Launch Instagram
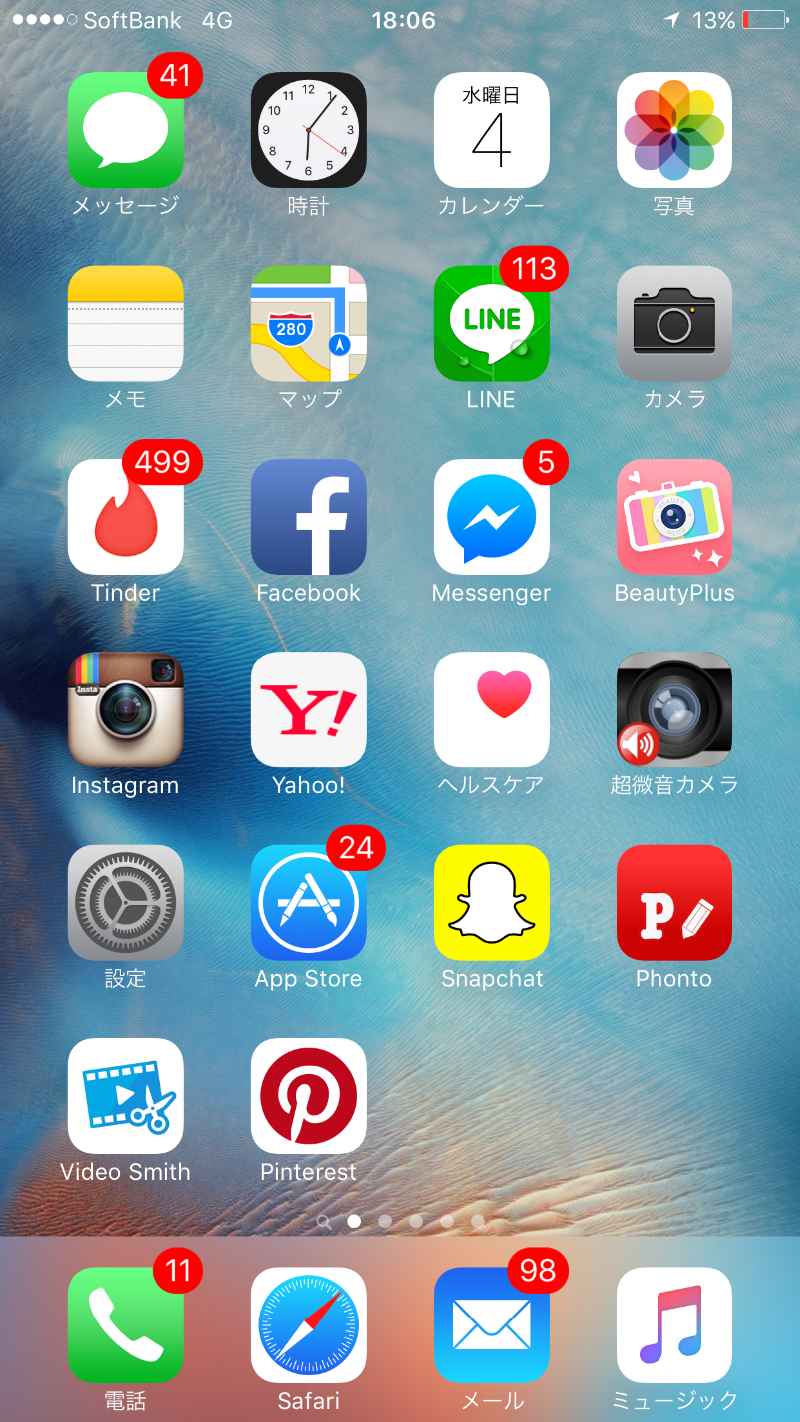 point(125,710)
